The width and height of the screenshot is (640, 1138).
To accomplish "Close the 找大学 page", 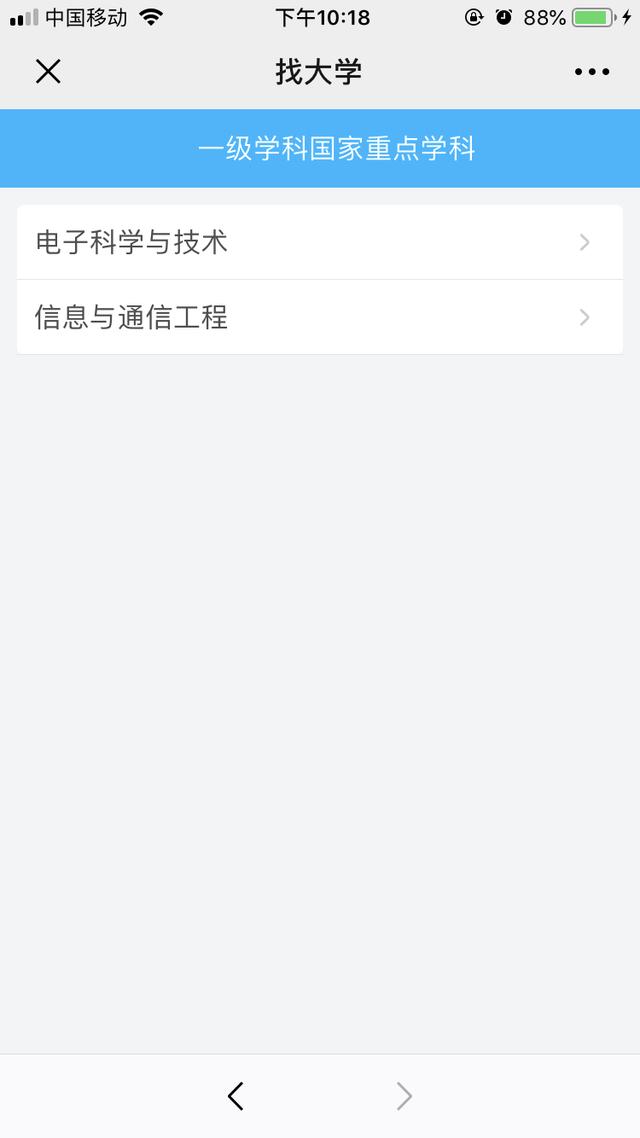I will pyautogui.click(x=48, y=72).
